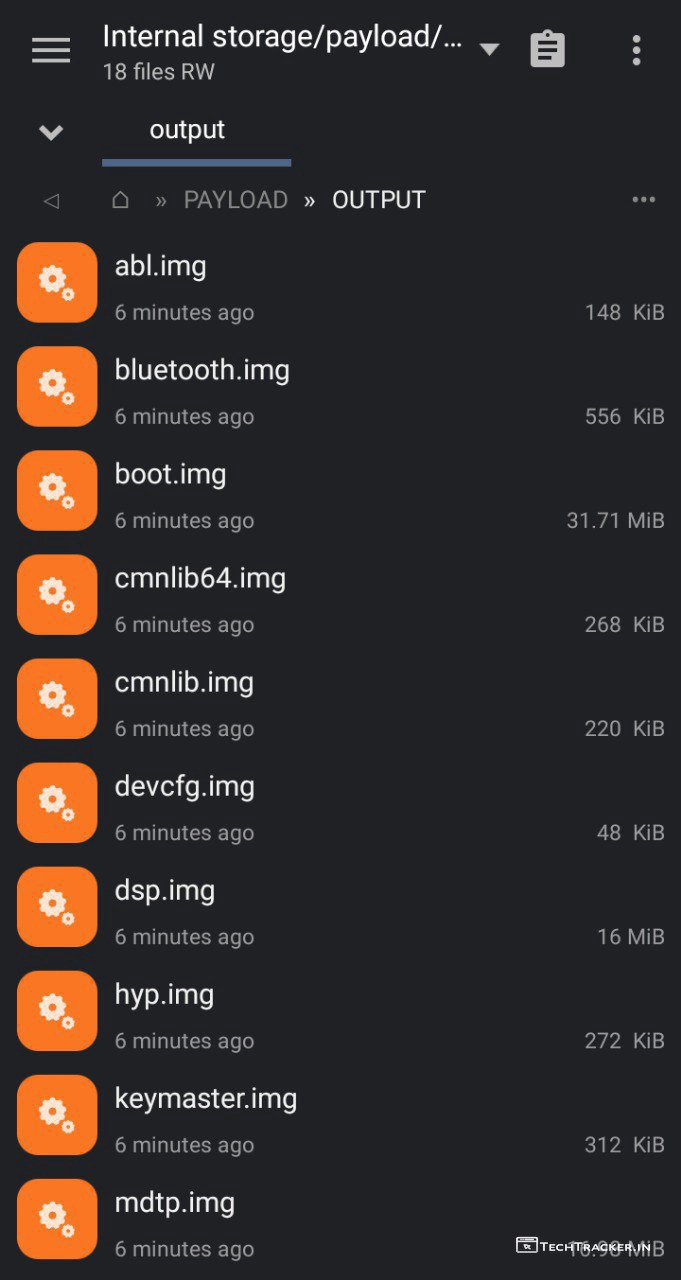Viewport: 681px width, 1280px height.
Task: Navigate to PAYLOAD folder in breadcrumb
Action: point(235,200)
